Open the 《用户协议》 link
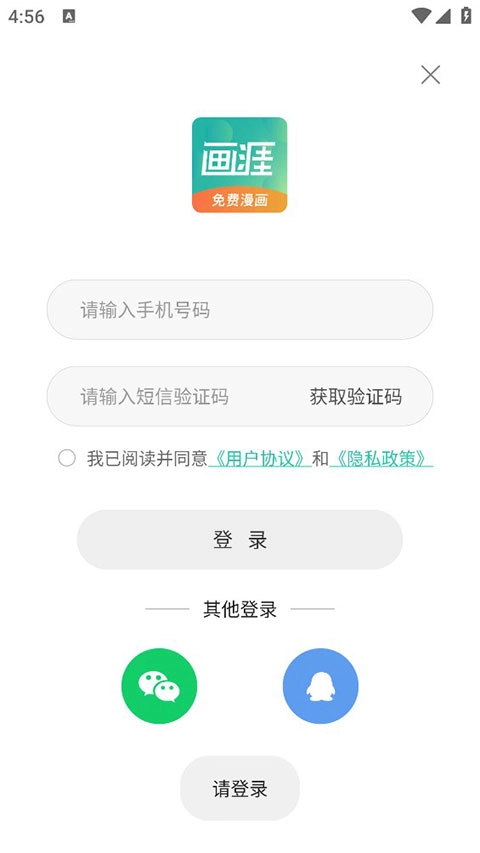The width and height of the screenshot is (480, 853). 260,459
